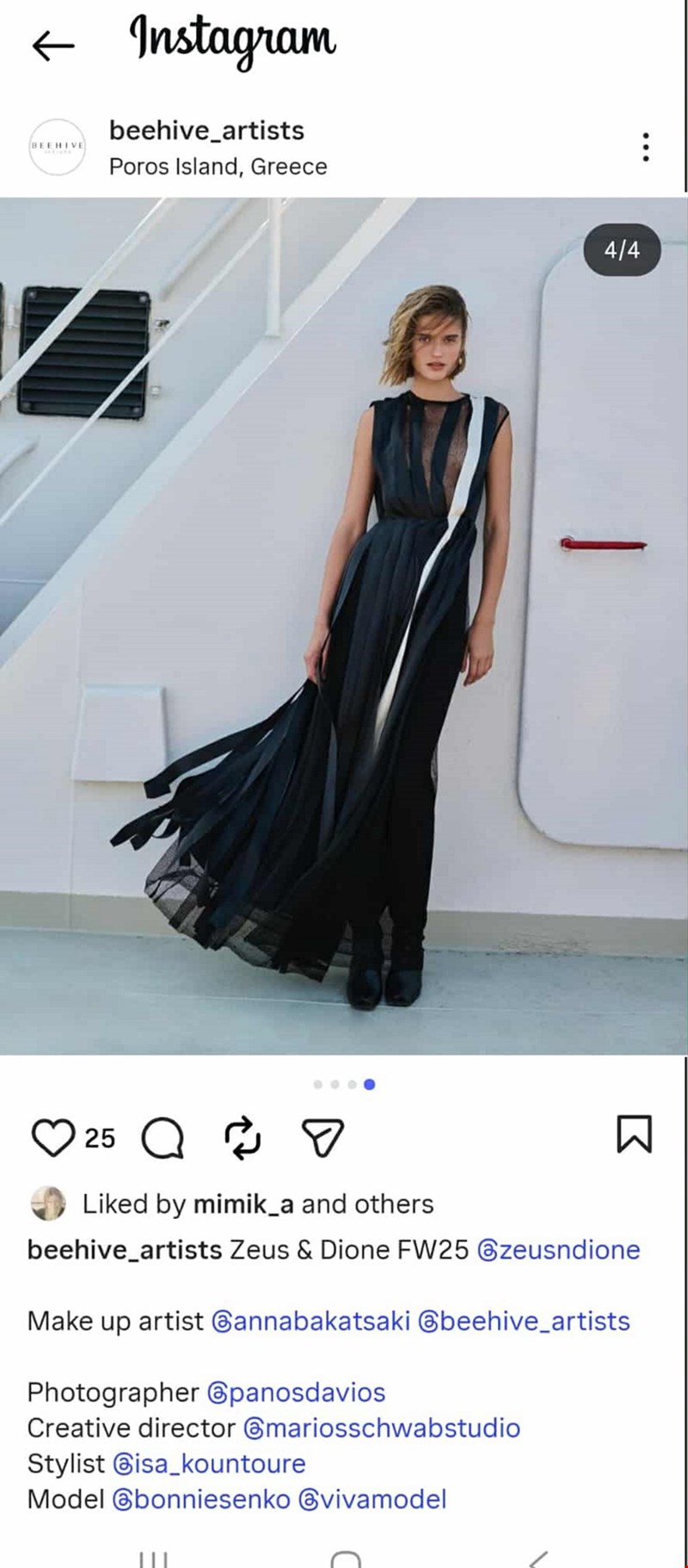Repost this post

(x=243, y=1138)
